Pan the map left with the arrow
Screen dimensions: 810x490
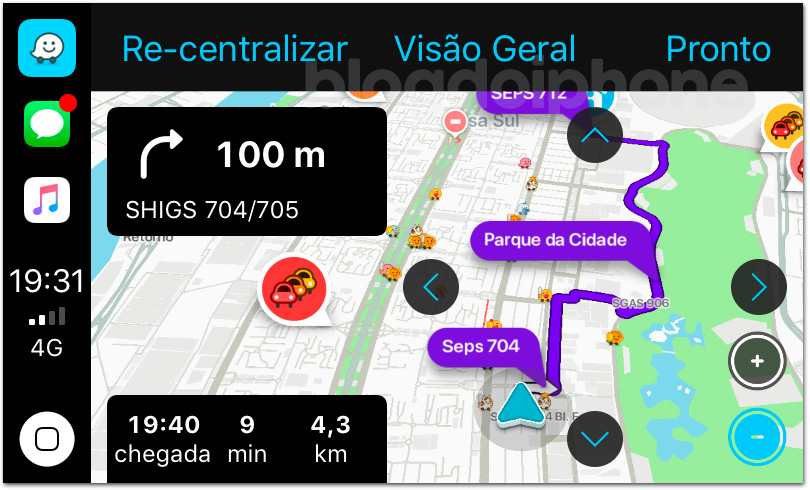tap(431, 288)
